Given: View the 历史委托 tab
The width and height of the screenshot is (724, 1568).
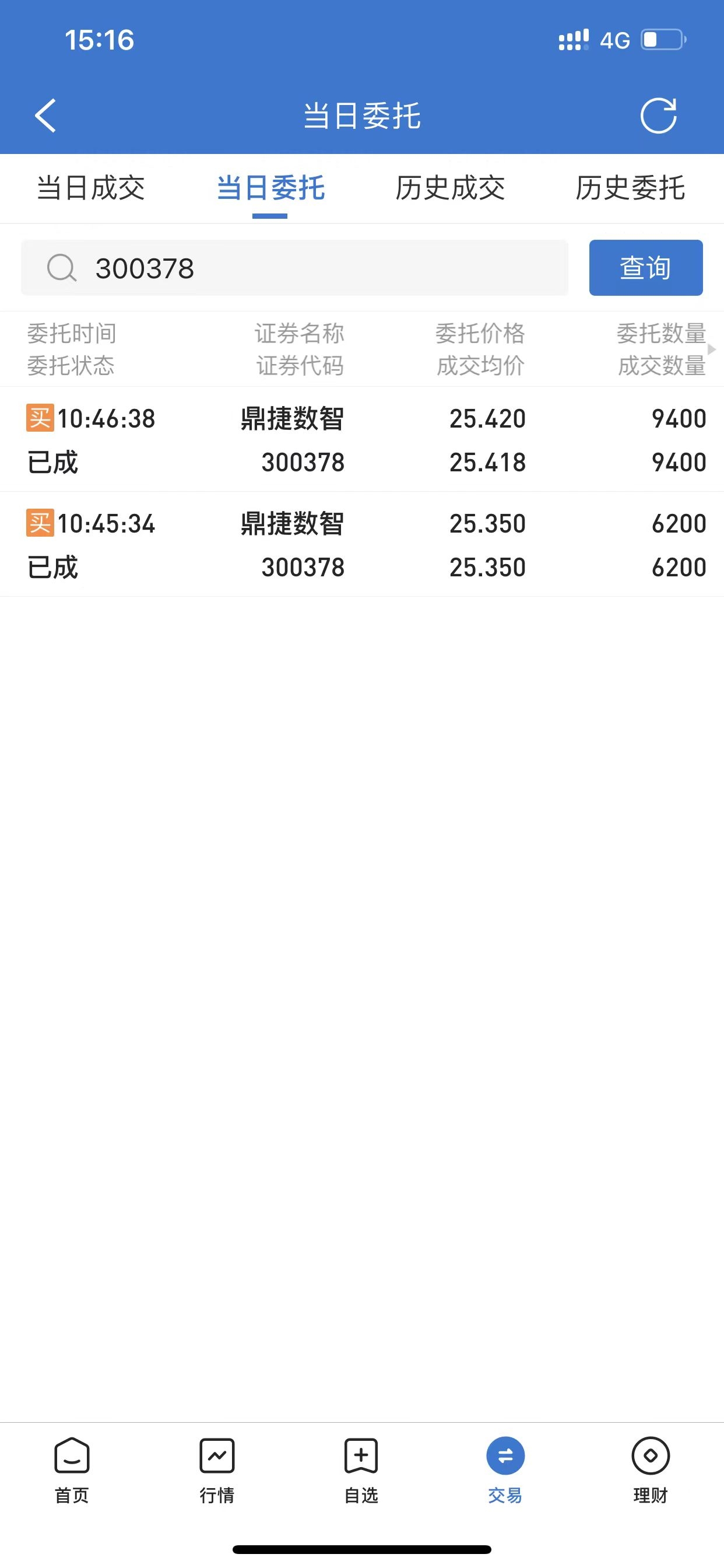Looking at the screenshot, I should pyautogui.click(x=630, y=188).
